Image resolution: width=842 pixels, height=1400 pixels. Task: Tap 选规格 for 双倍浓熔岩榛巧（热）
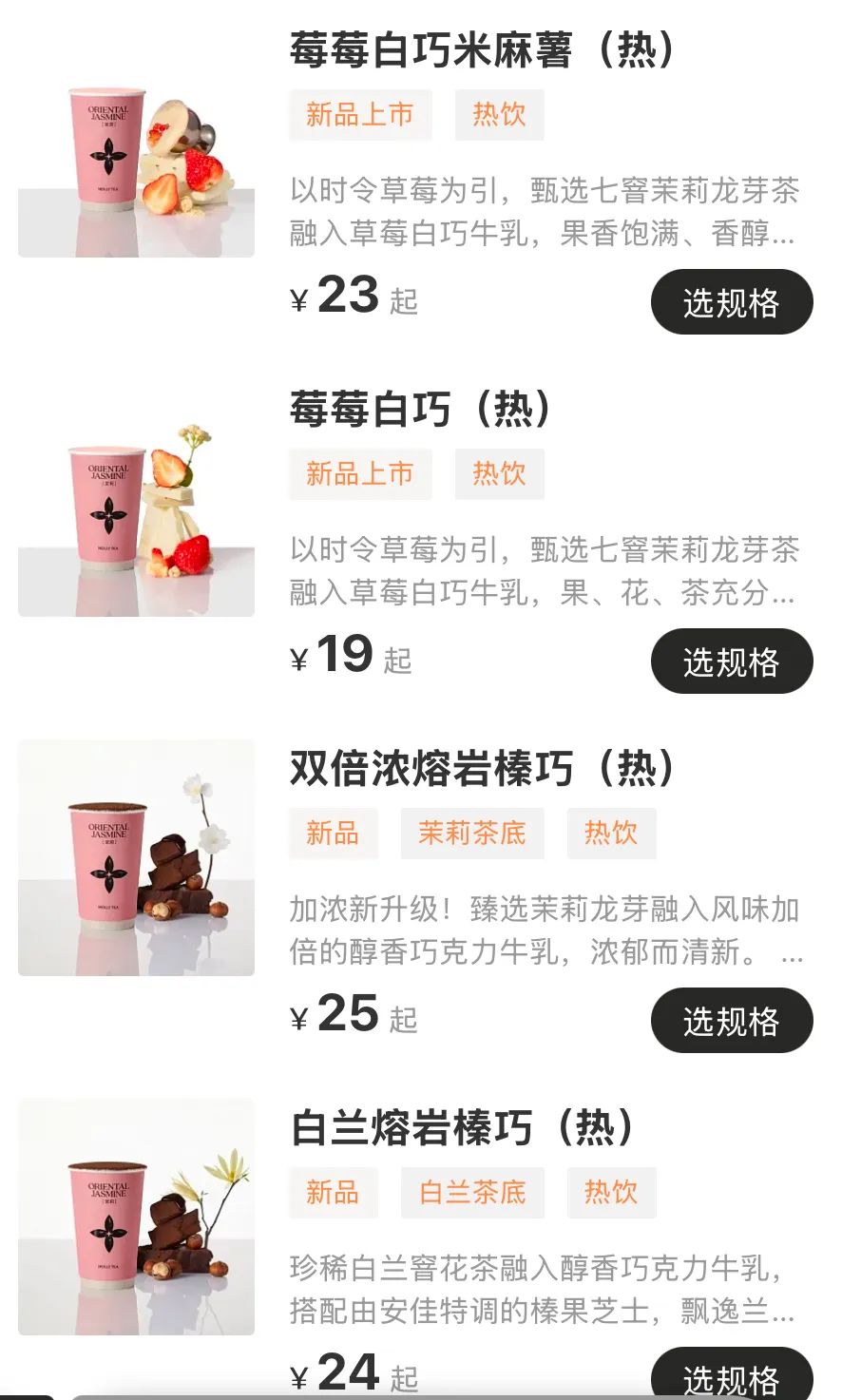[731, 1021]
